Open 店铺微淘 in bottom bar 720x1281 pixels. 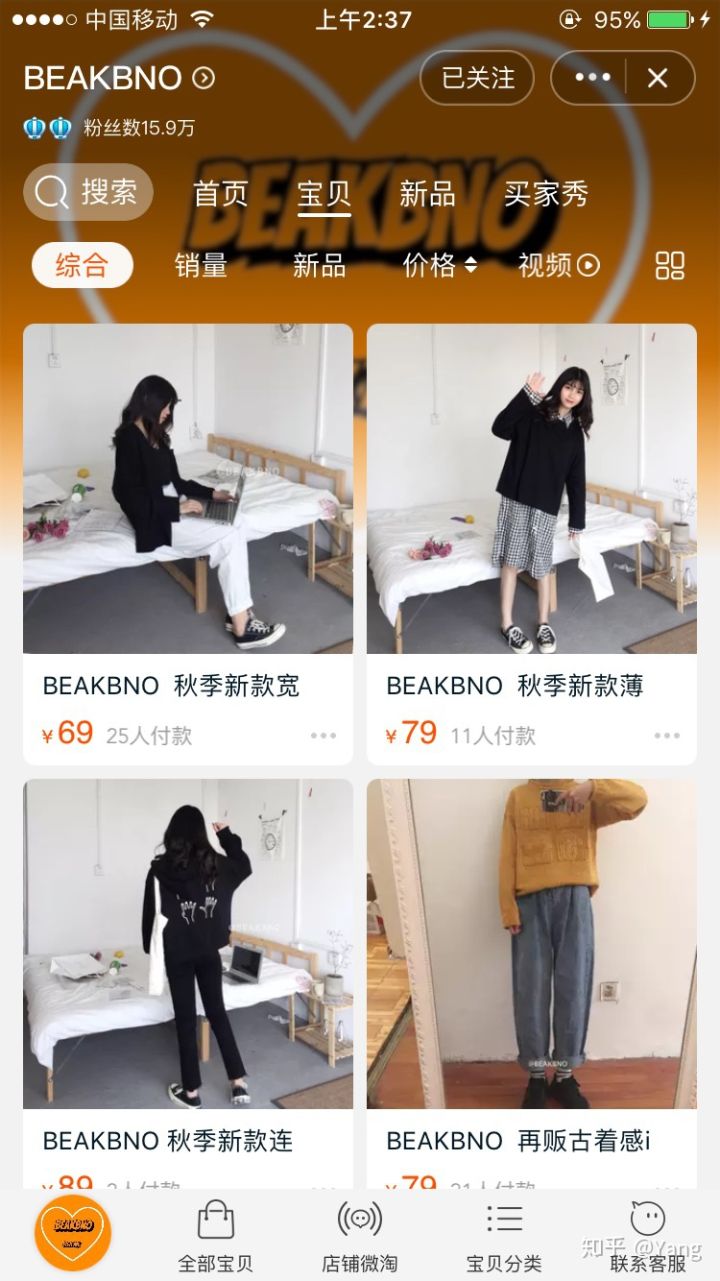click(359, 1236)
